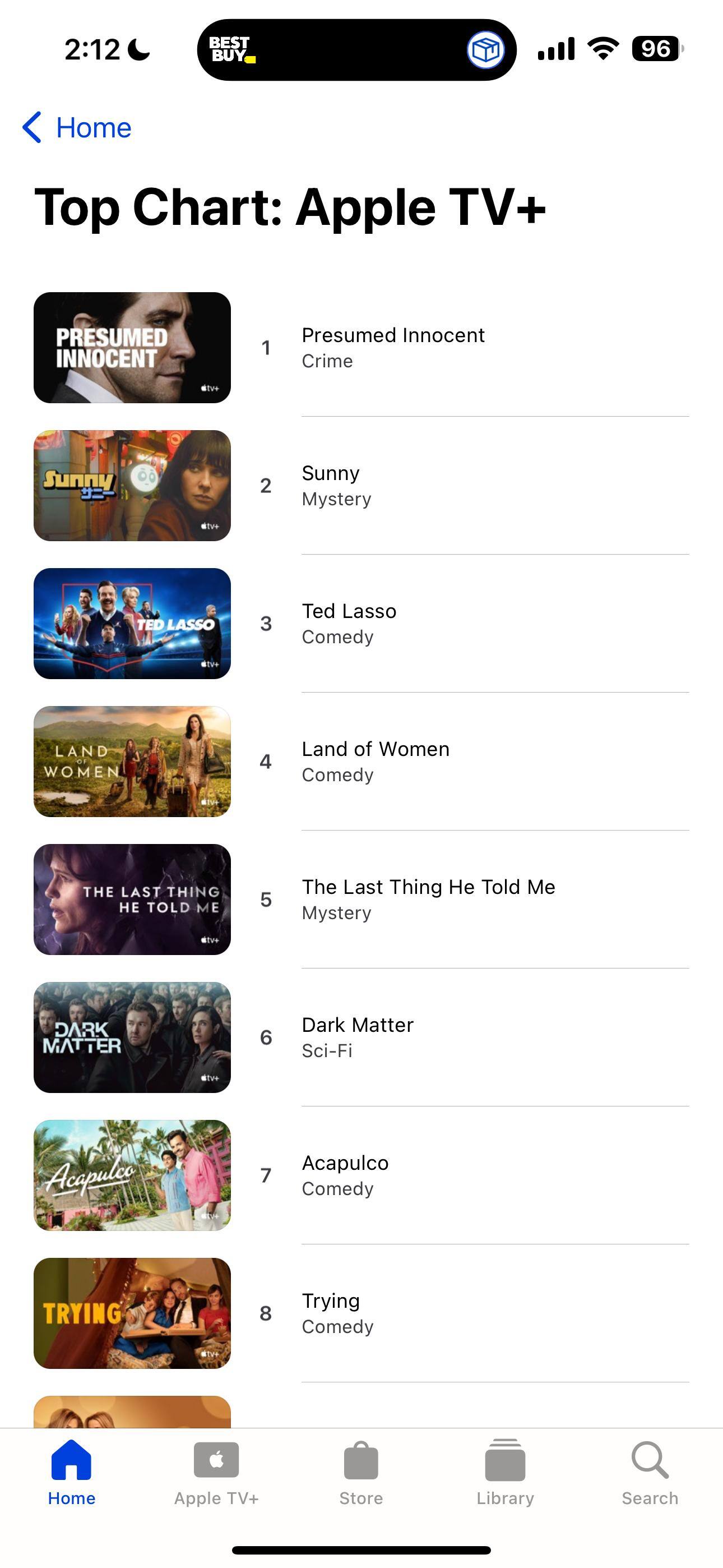Switch to the Store tab
The image size is (723, 1568).
click(361, 1472)
